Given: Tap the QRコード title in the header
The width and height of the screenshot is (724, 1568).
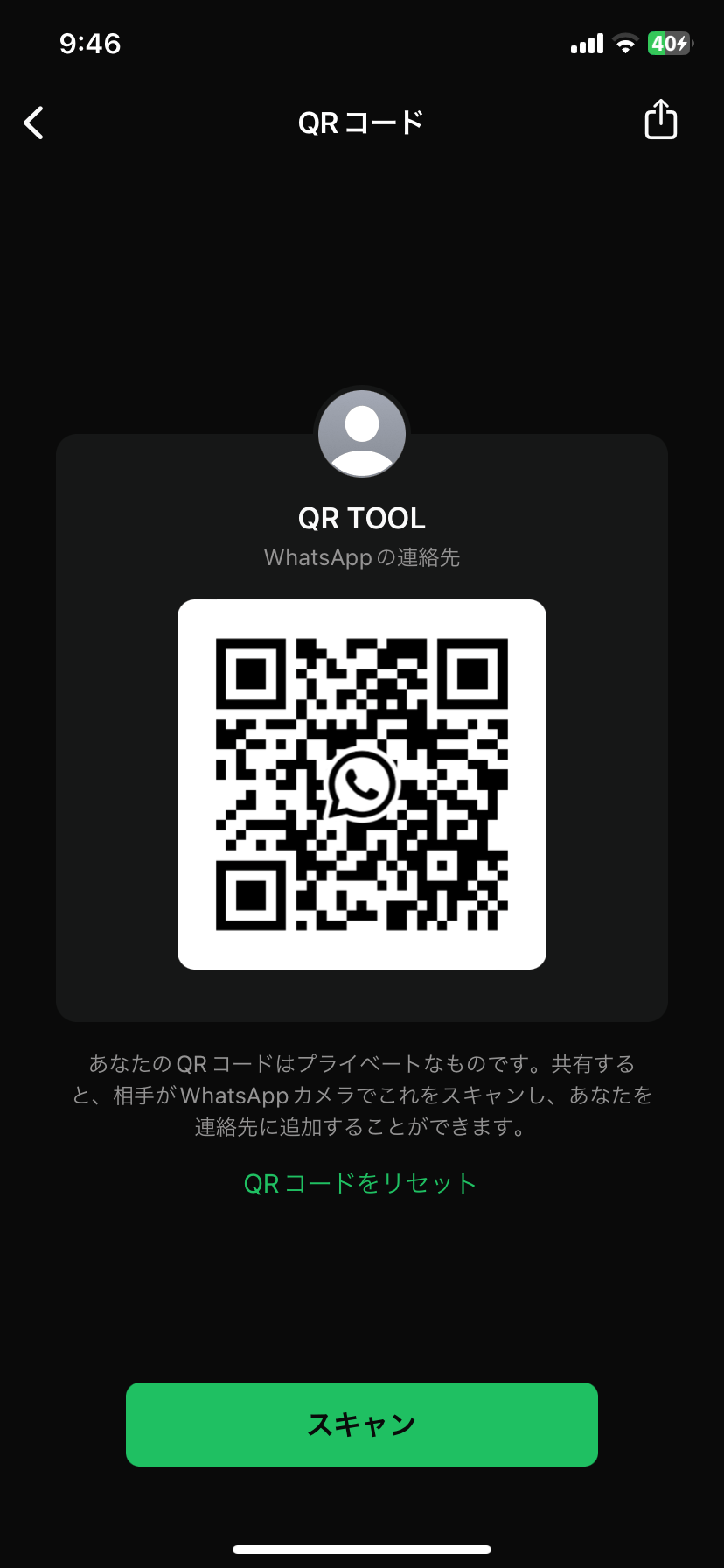Looking at the screenshot, I should click(x=361, y=122).
